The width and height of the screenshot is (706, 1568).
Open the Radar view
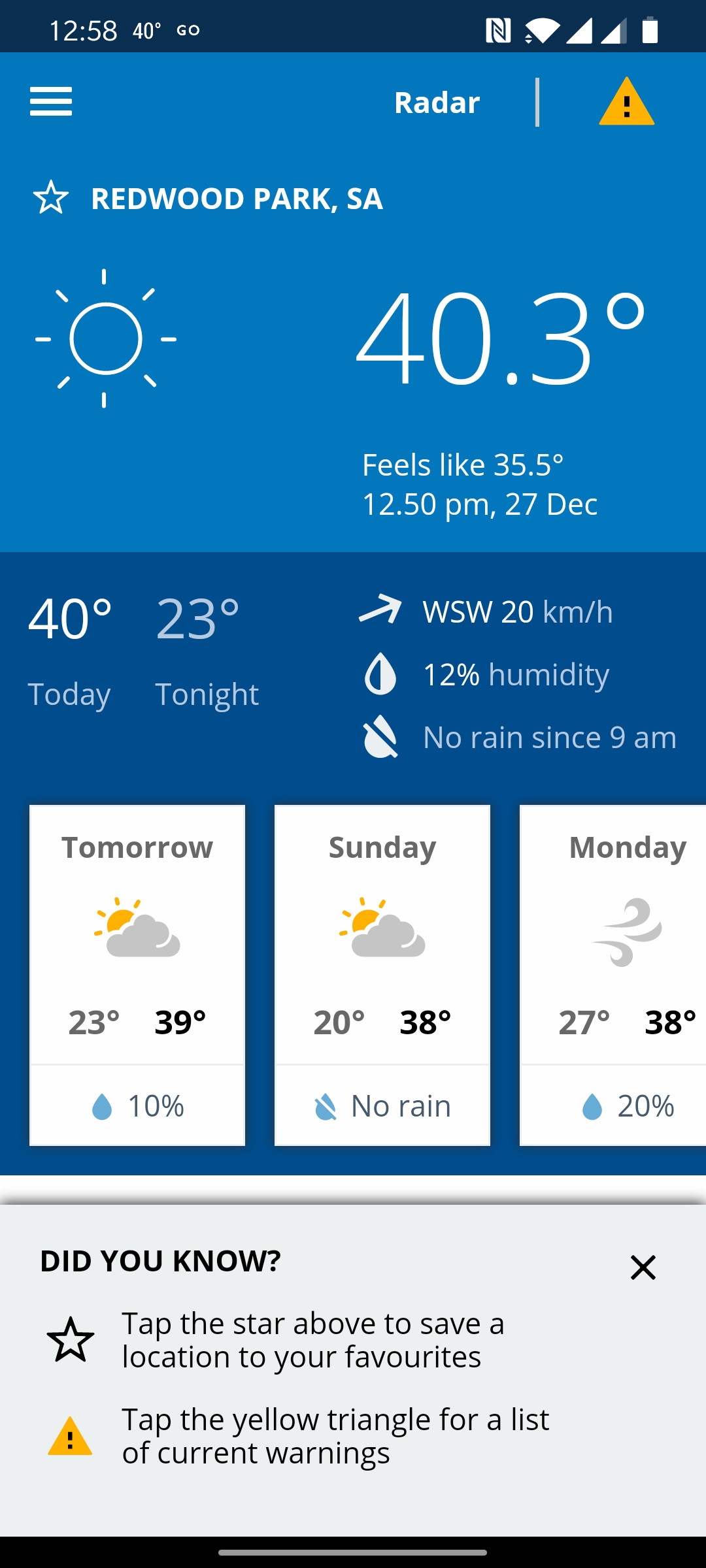click(437, 103)
